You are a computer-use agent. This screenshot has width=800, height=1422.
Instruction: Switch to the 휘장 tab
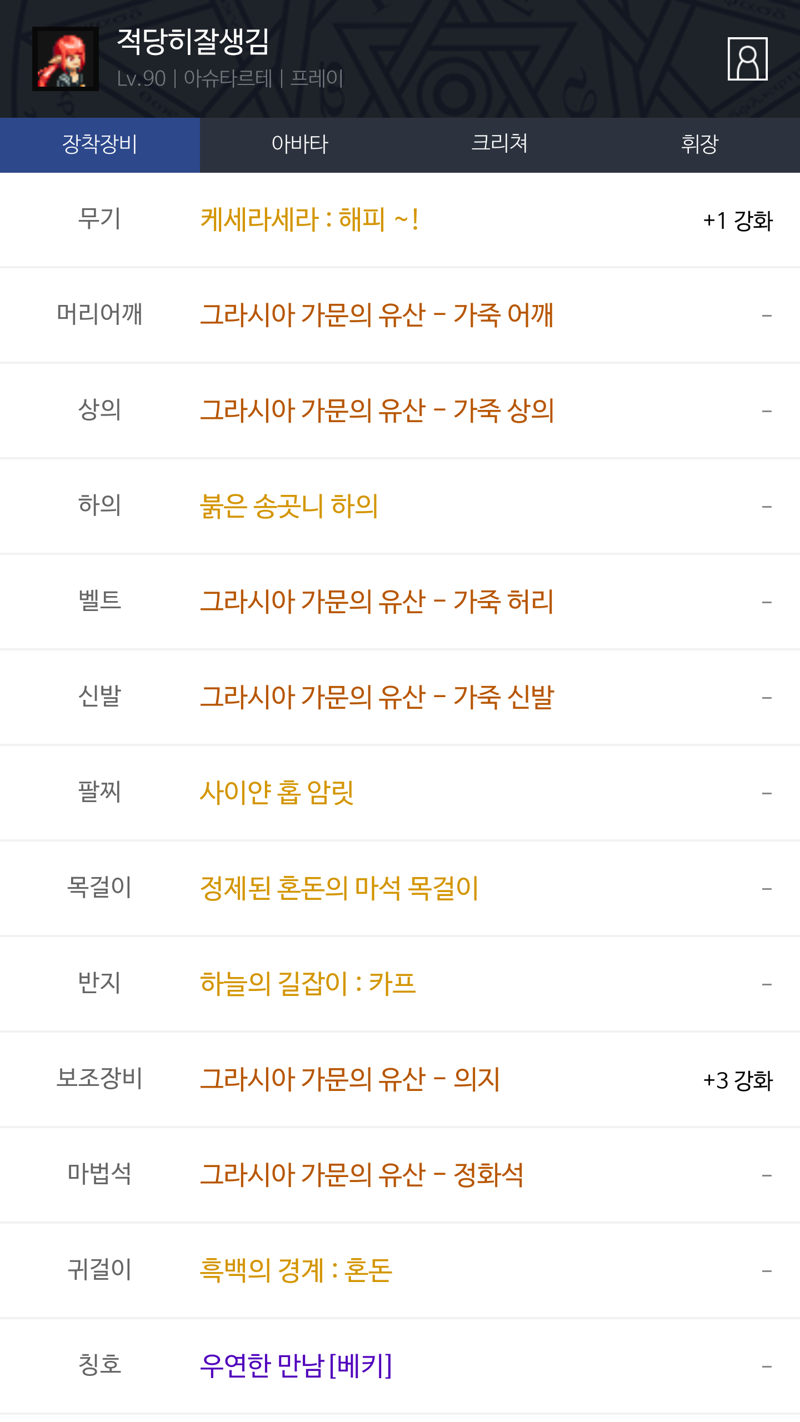point(700,145)
